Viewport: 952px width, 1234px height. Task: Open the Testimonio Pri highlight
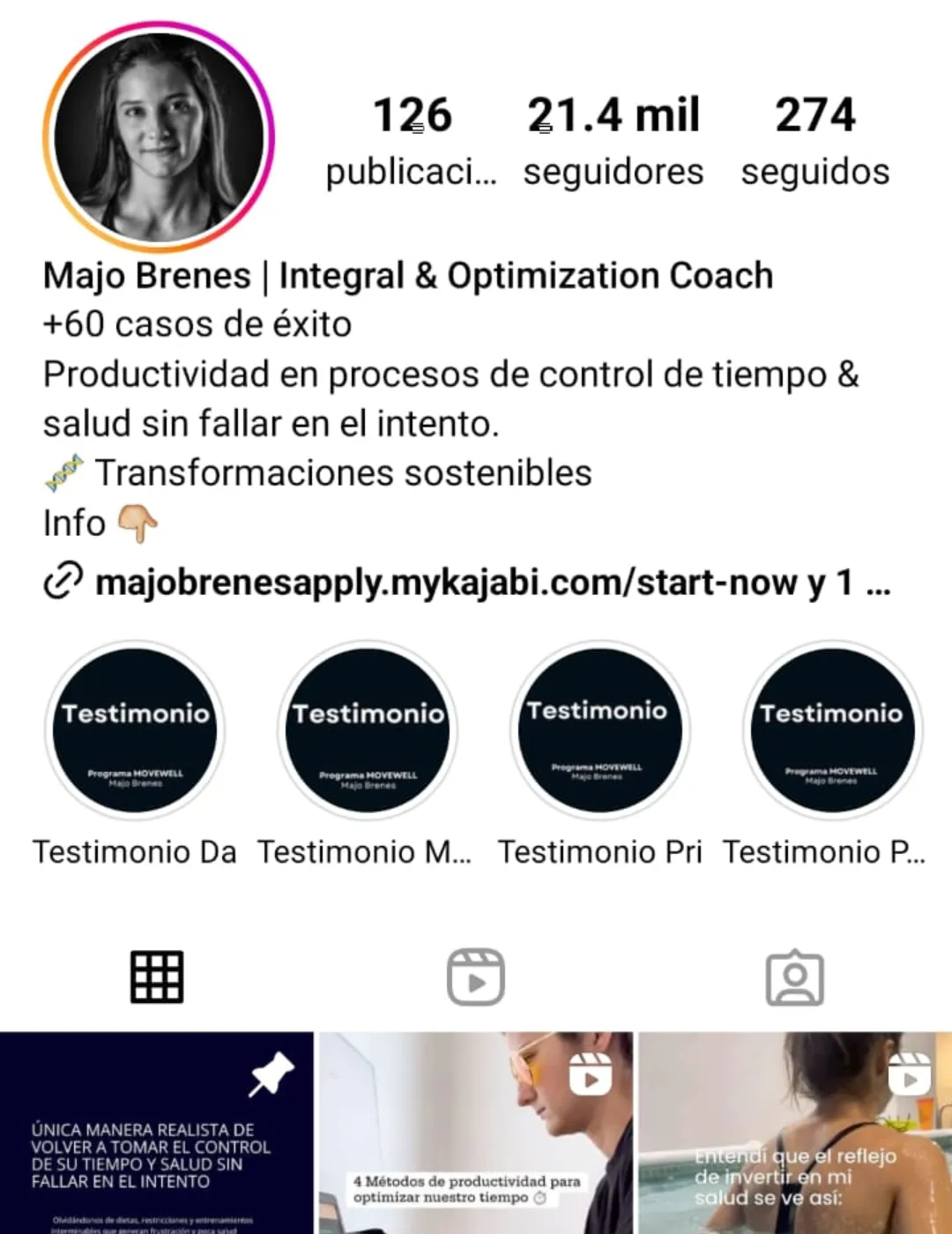coord(600,731)
